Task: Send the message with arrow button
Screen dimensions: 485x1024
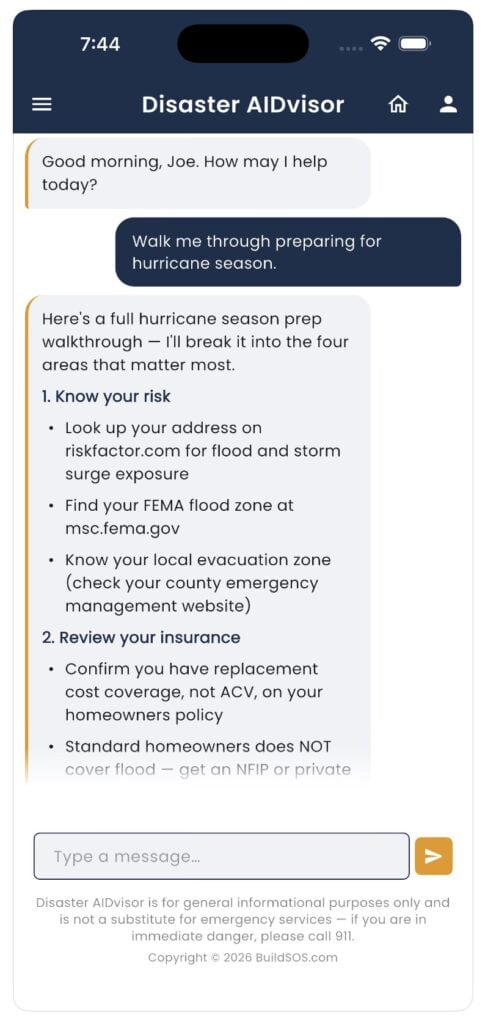Action: coord(433,856)
